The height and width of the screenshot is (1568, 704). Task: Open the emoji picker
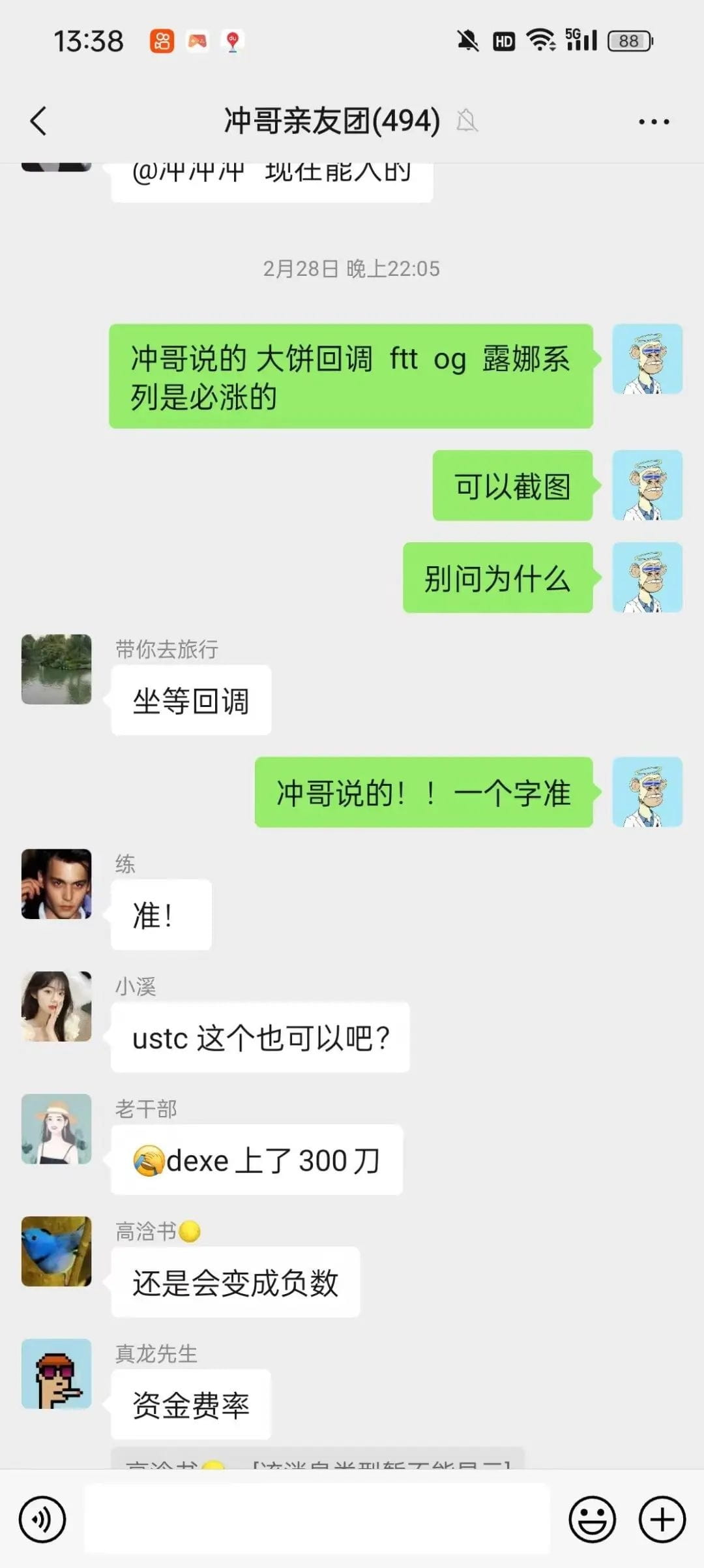(592, 1519)
